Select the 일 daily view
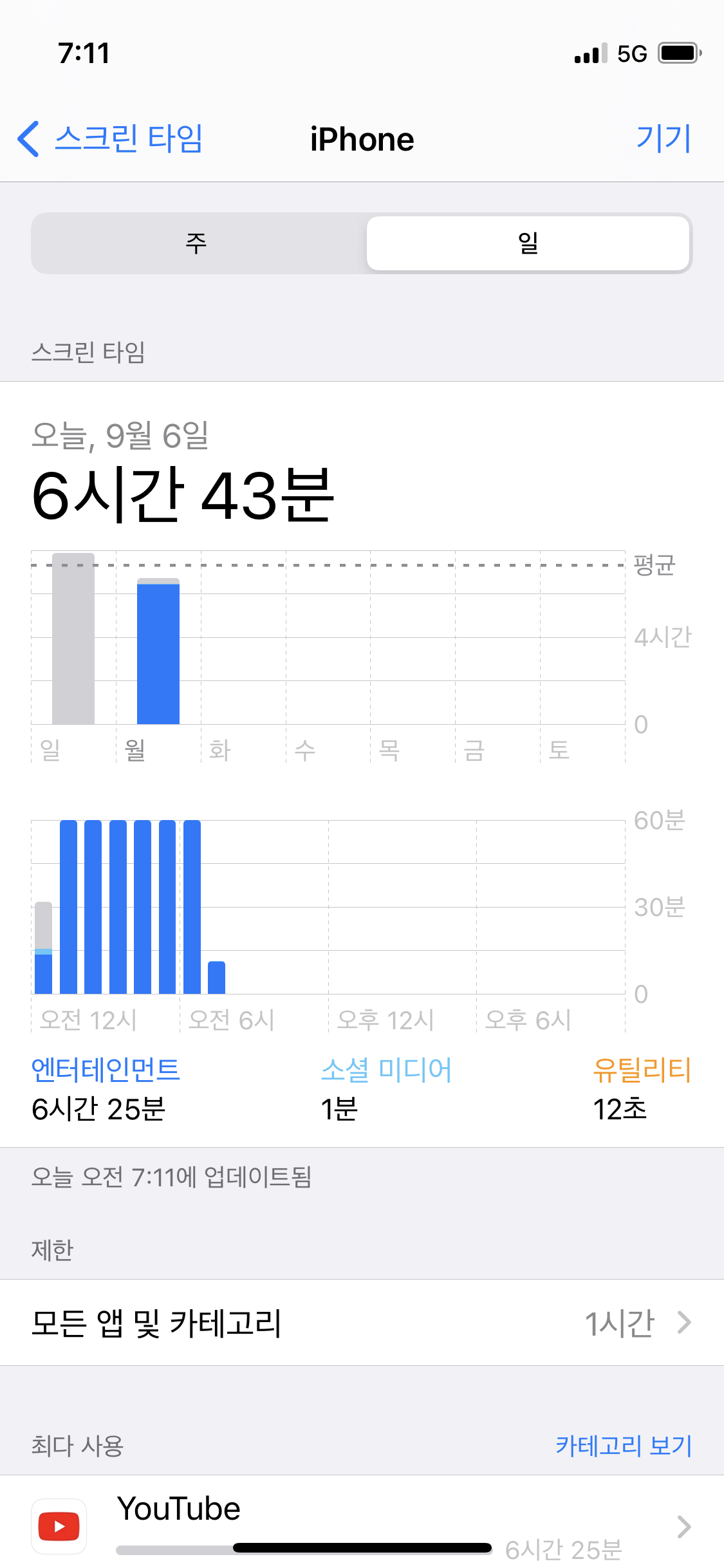 click(x=528, y=243)
